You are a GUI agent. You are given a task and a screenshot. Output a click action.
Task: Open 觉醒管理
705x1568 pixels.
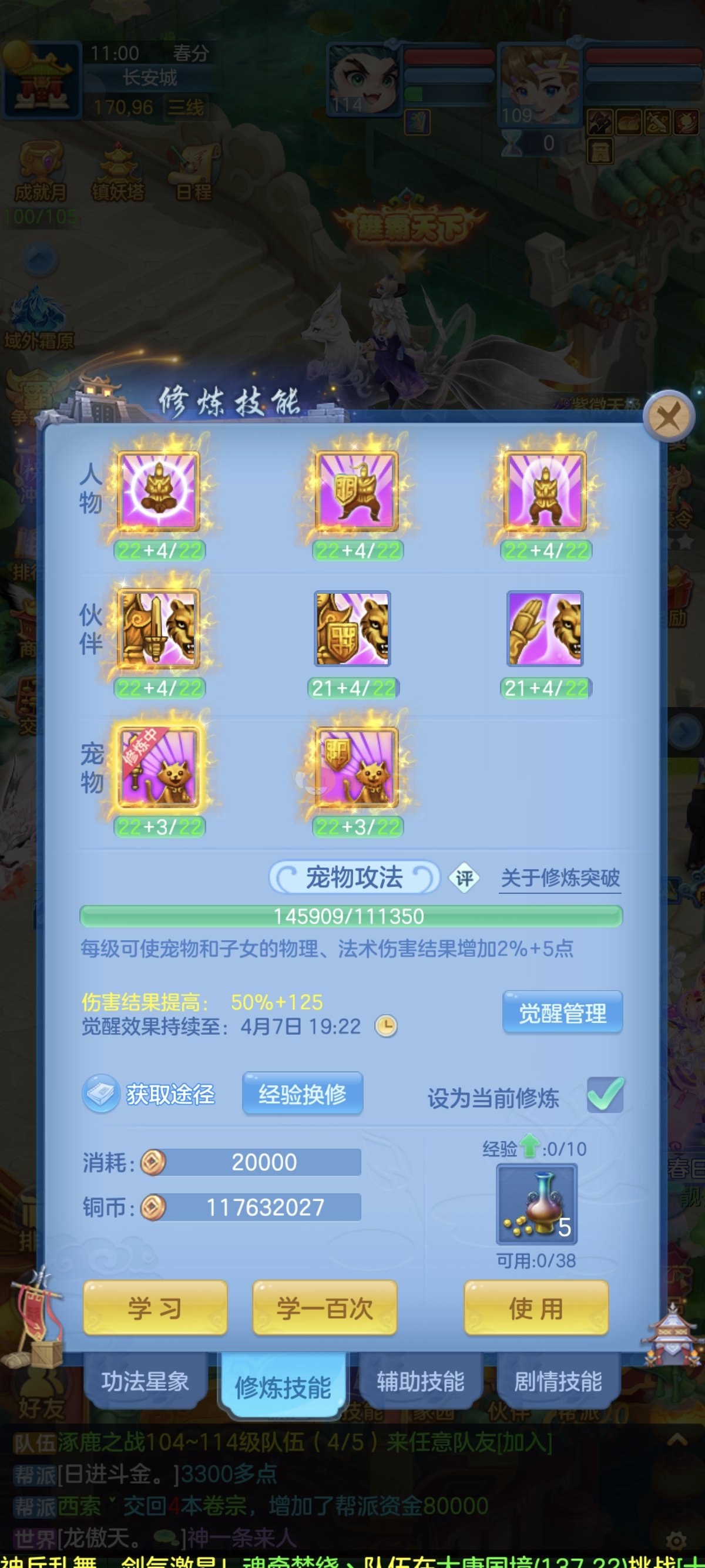562,1013
